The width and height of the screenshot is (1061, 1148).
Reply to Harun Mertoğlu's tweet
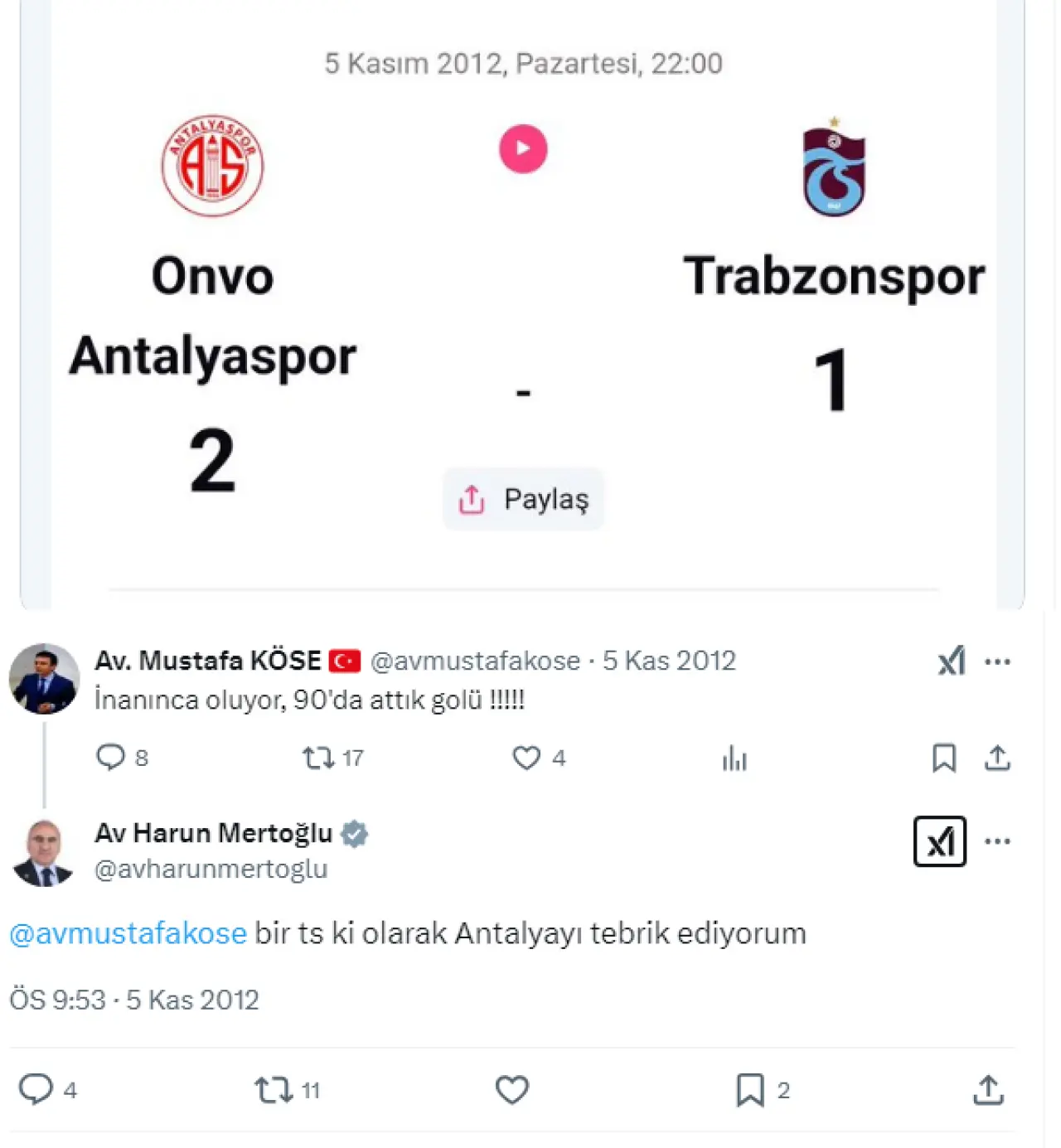pyautogui.click(x=36, y=1089)
